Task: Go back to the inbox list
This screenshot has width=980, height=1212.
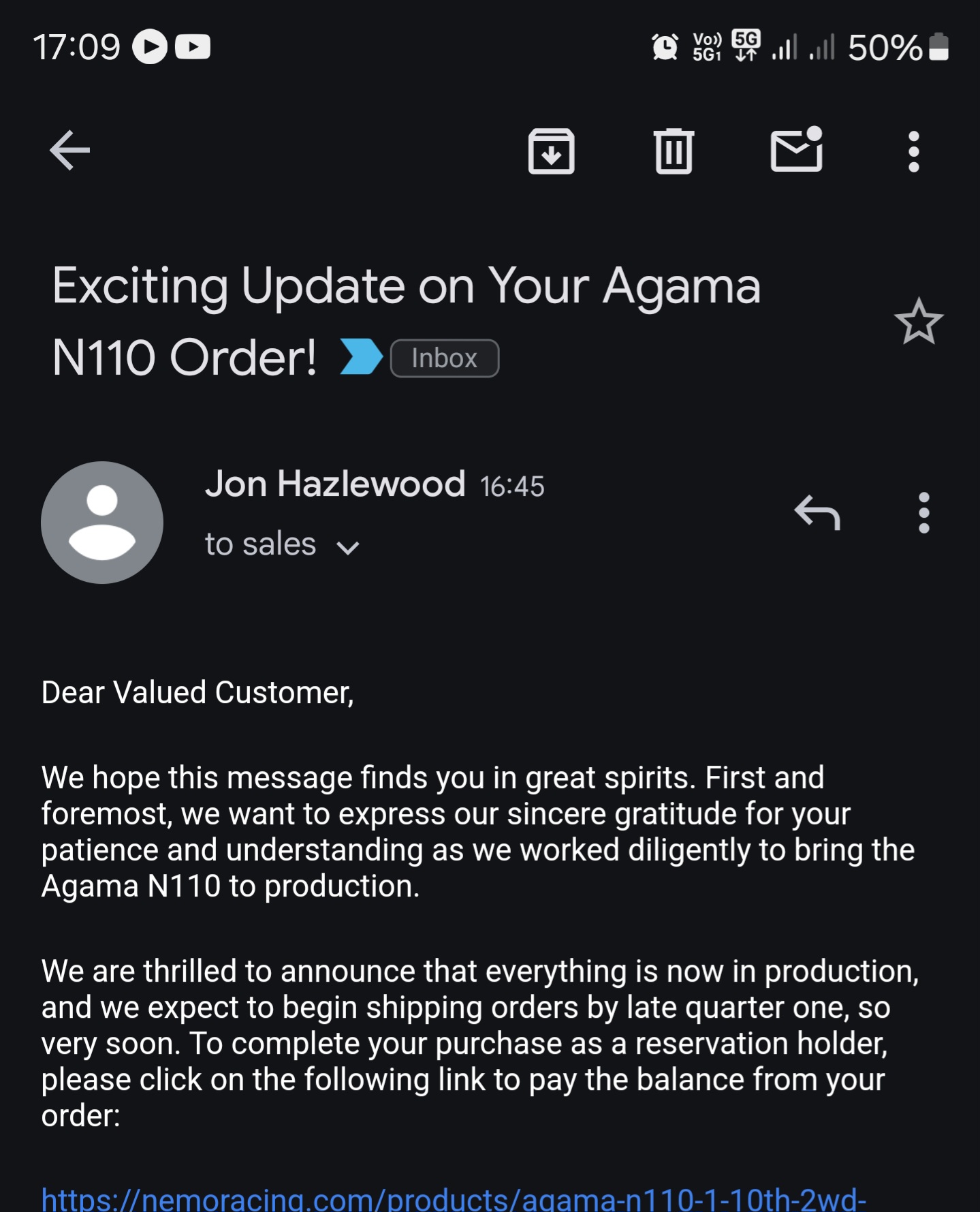Action: 69,150
